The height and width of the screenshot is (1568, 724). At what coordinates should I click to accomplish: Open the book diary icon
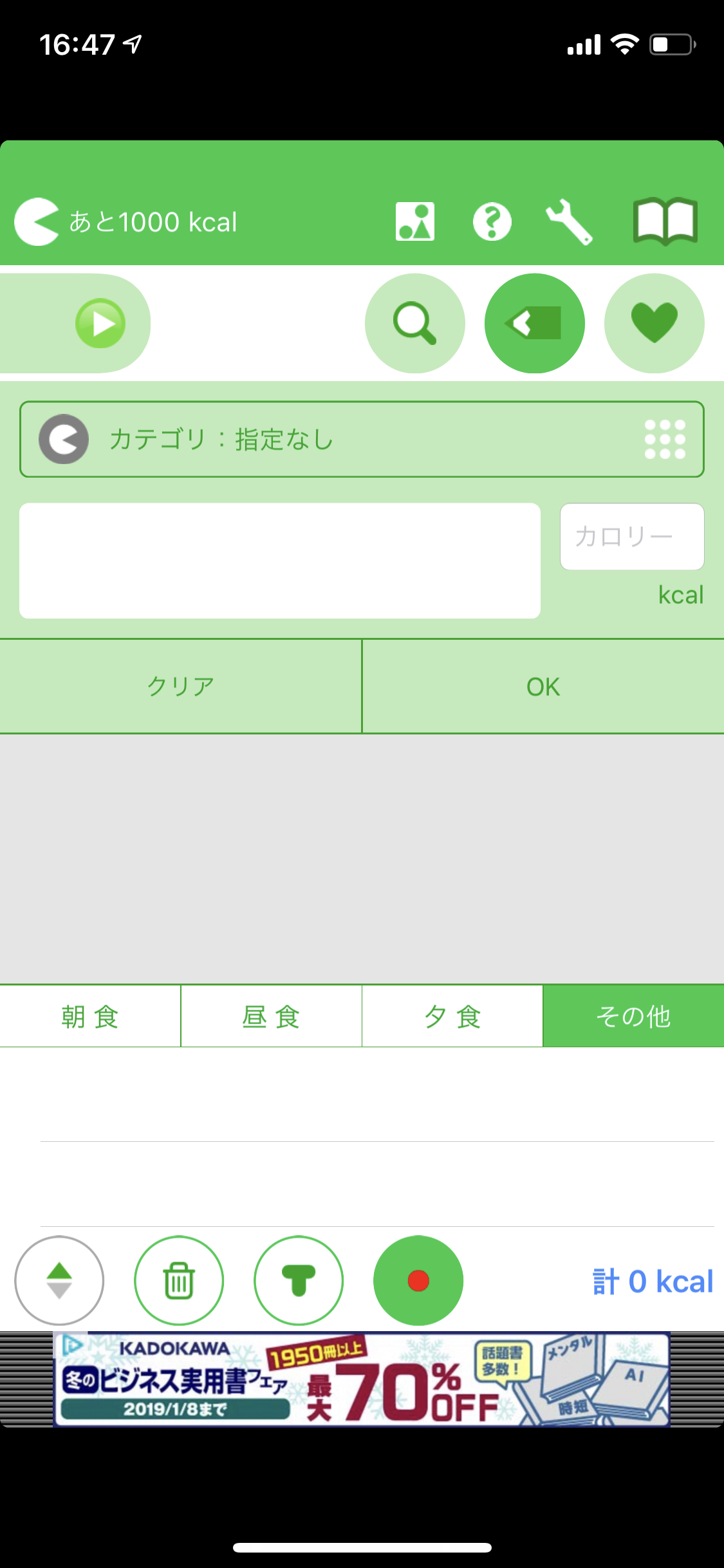pos(665,221)
